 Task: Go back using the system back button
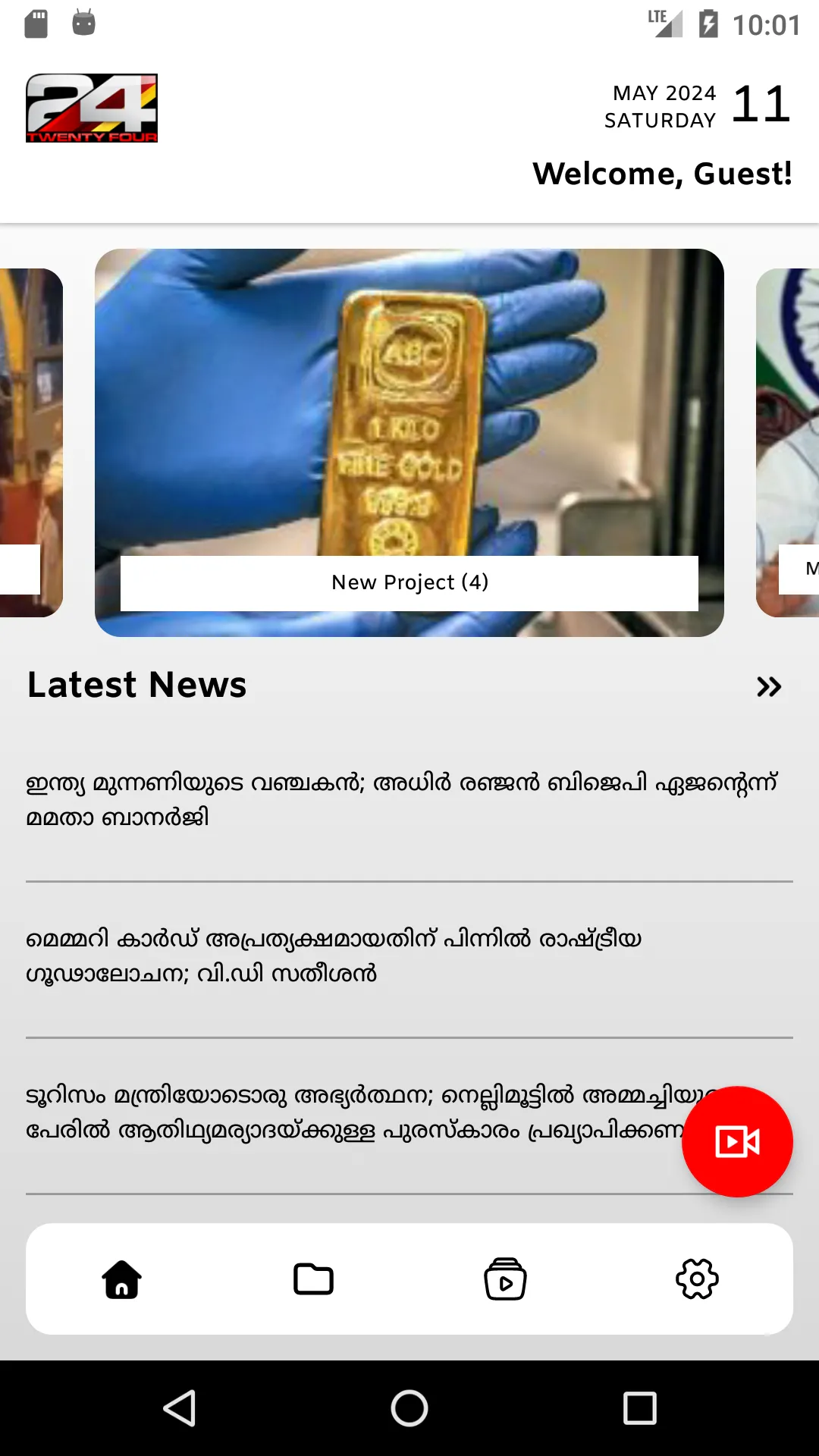[x=180, y=1408]
